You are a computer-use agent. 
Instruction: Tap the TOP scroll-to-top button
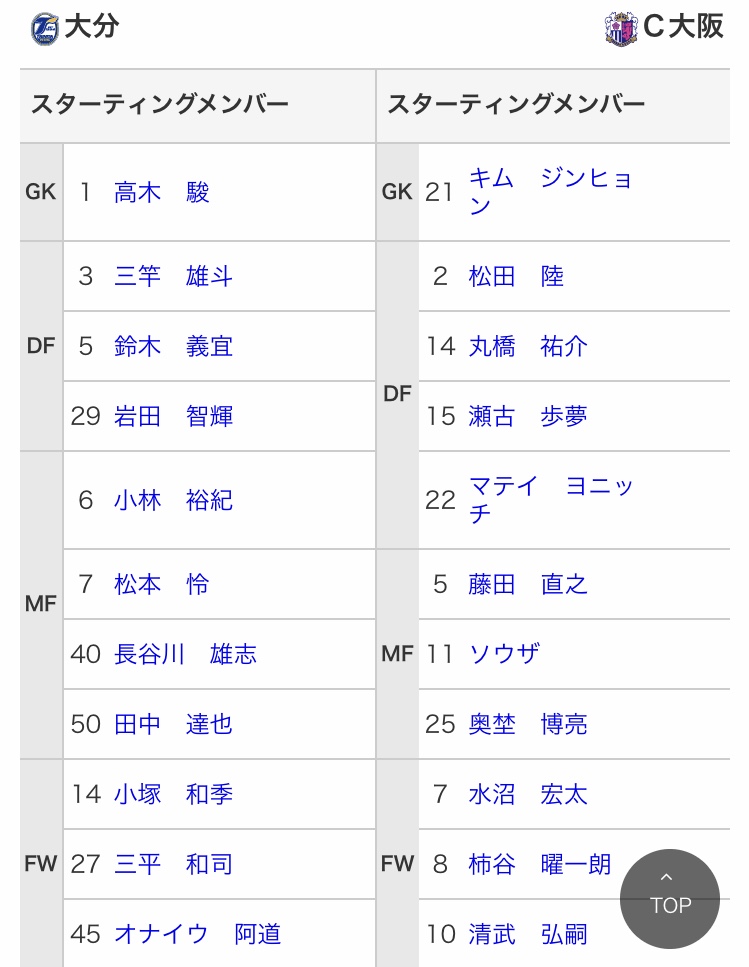(x=669, y=898)
